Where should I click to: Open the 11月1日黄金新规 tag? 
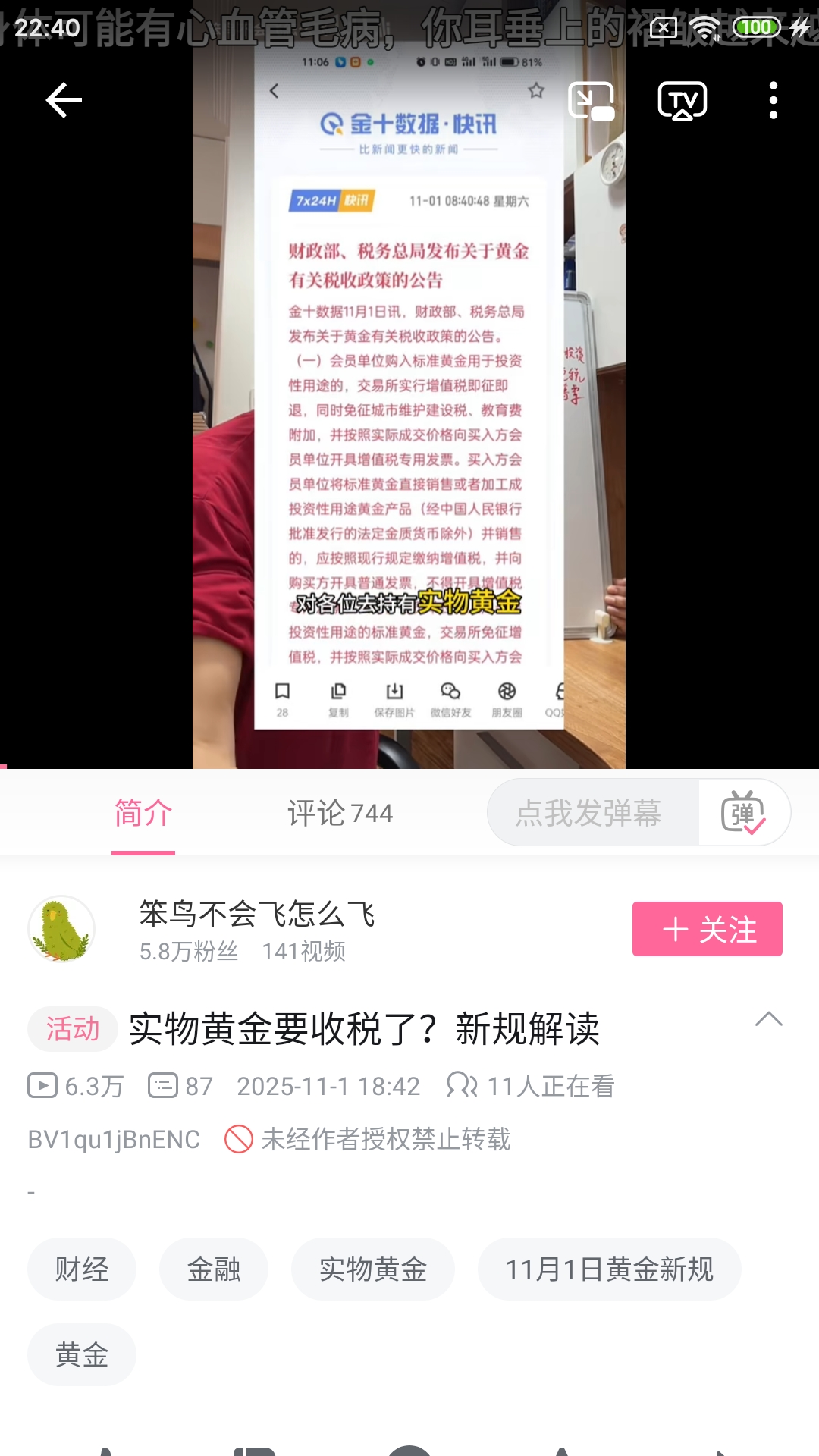click(x=609, y=1269)
